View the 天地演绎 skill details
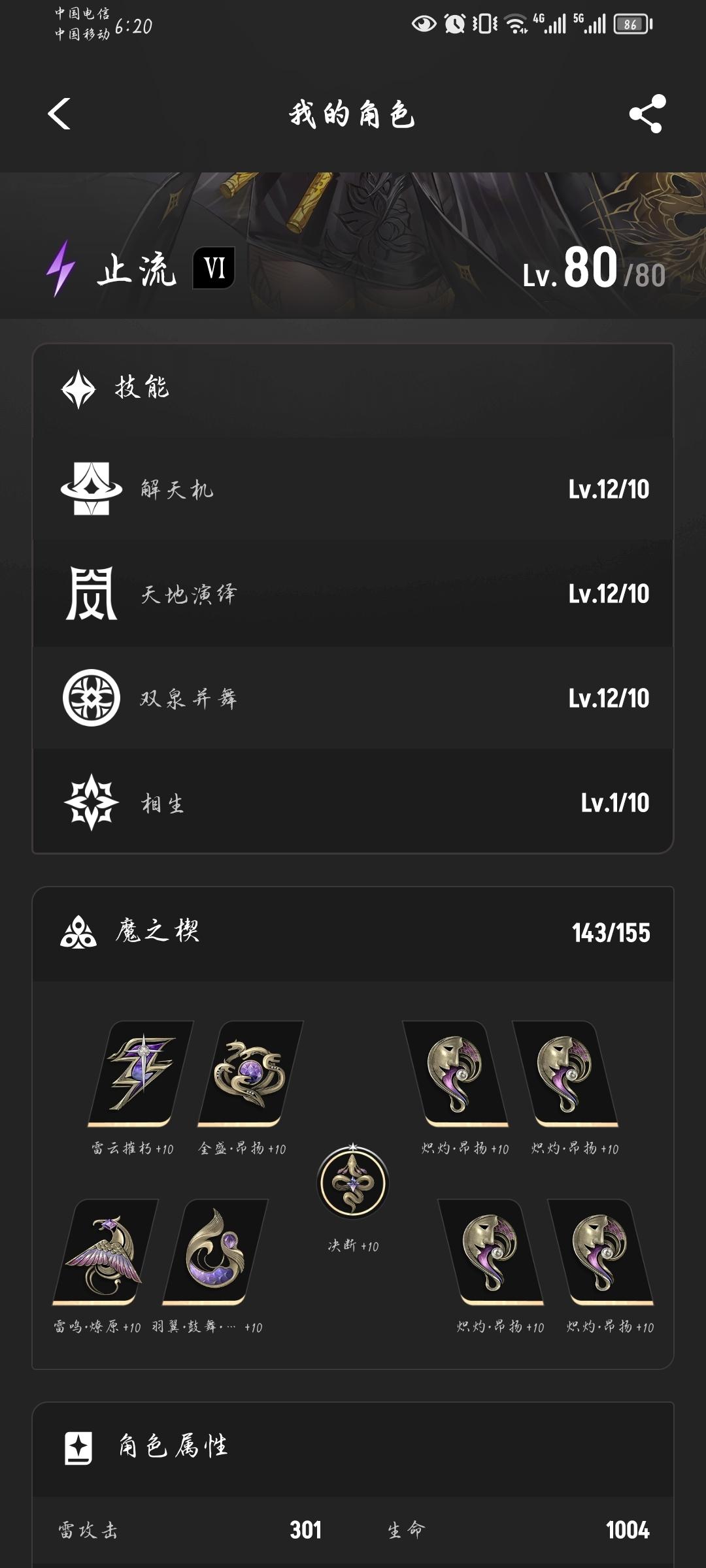Screen dimensions: 706x1568 353,594
